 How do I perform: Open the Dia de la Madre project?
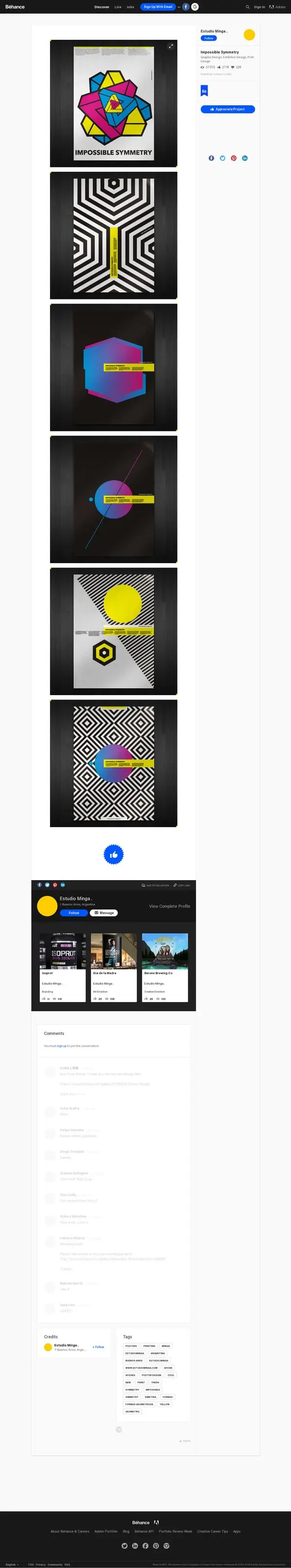[x=113, y=967]
